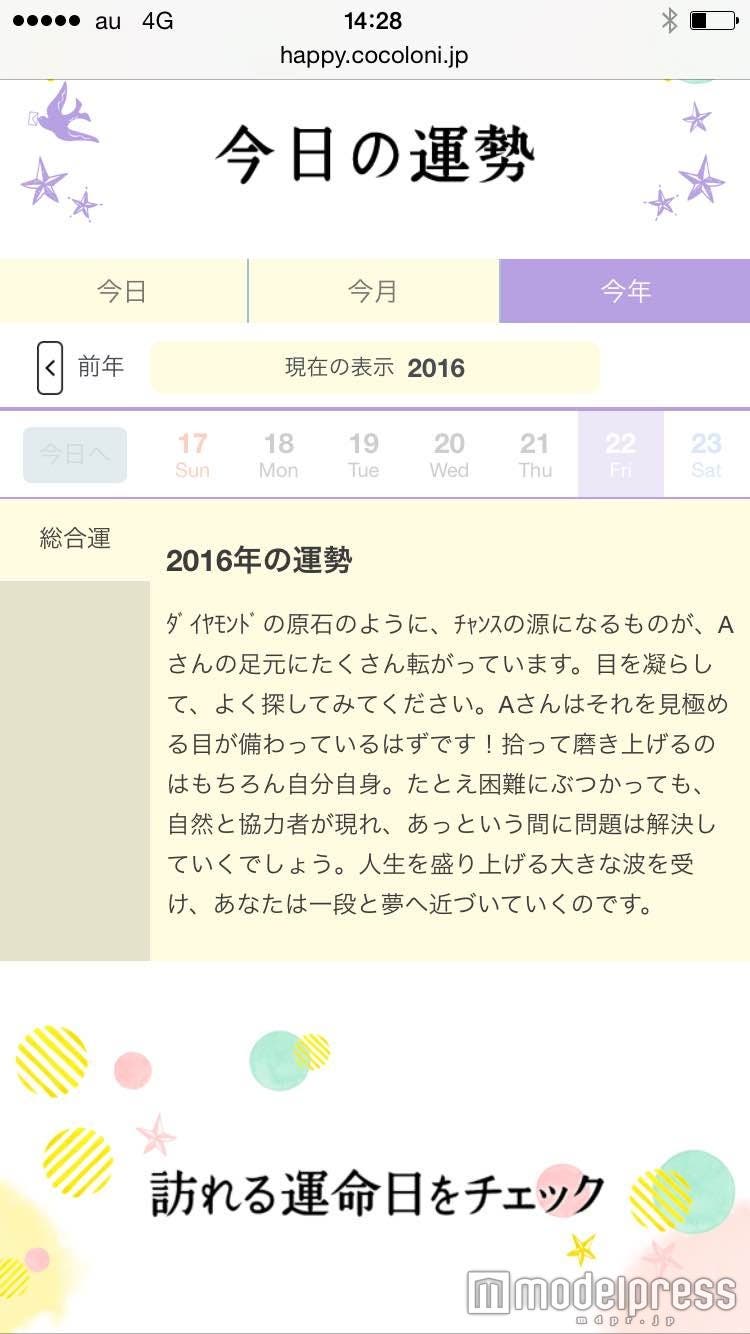Choose Tuesday the 19th
Screen dimensions: 750x1334
point(363,455)
